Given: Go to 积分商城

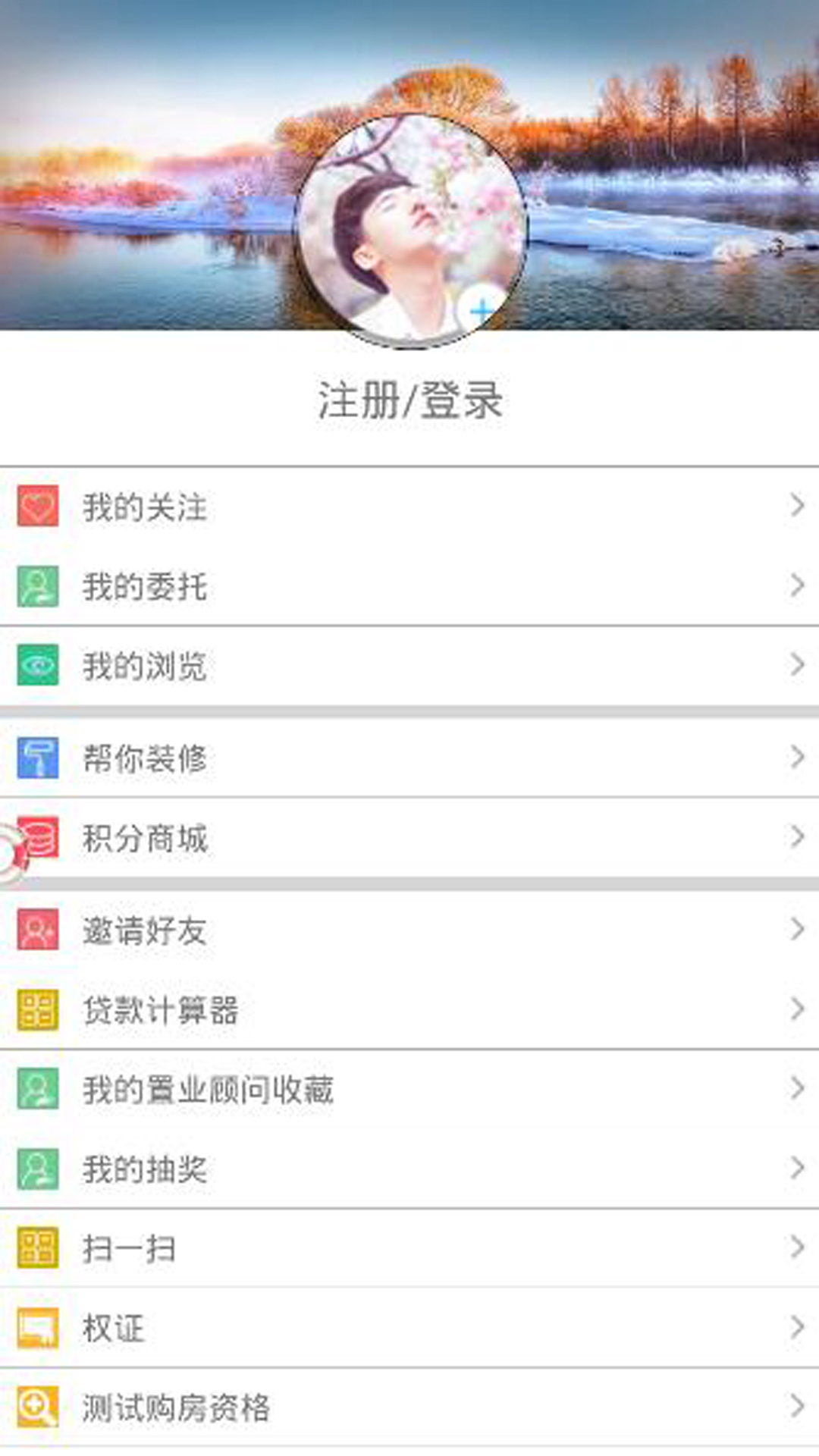Looking at the screenshot, I should [409, 837].
